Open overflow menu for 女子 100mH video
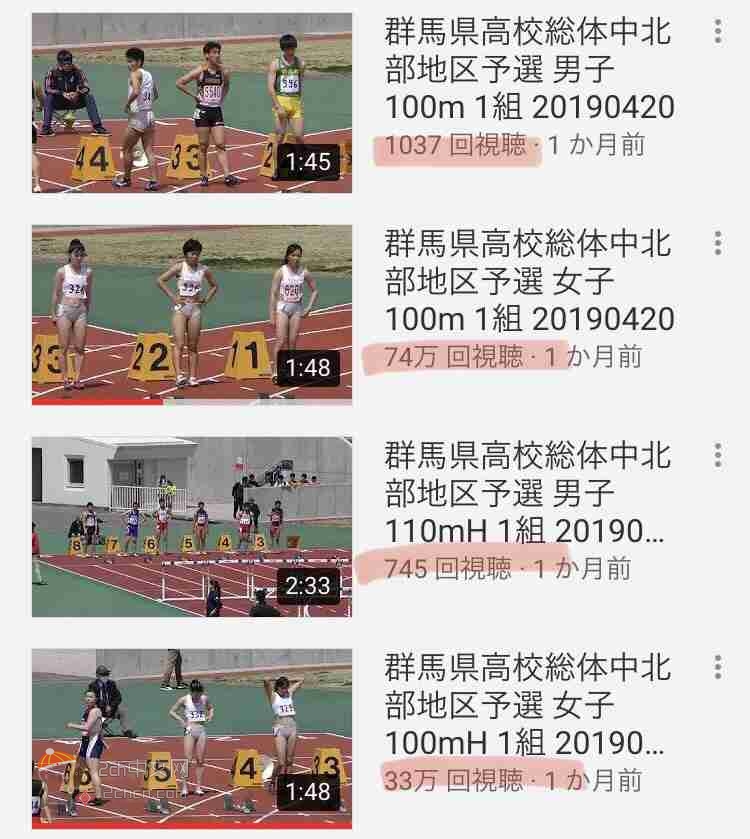Viewport: 750px width, 839px height. coord(718,667)
